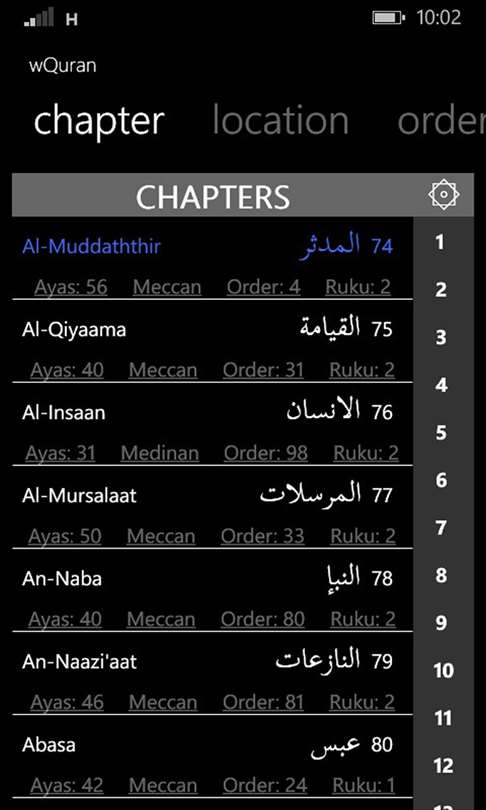Tap the Medinan link under Al-Insaan
This screenshot has width=486, height=810.
[x=160, y=453]
